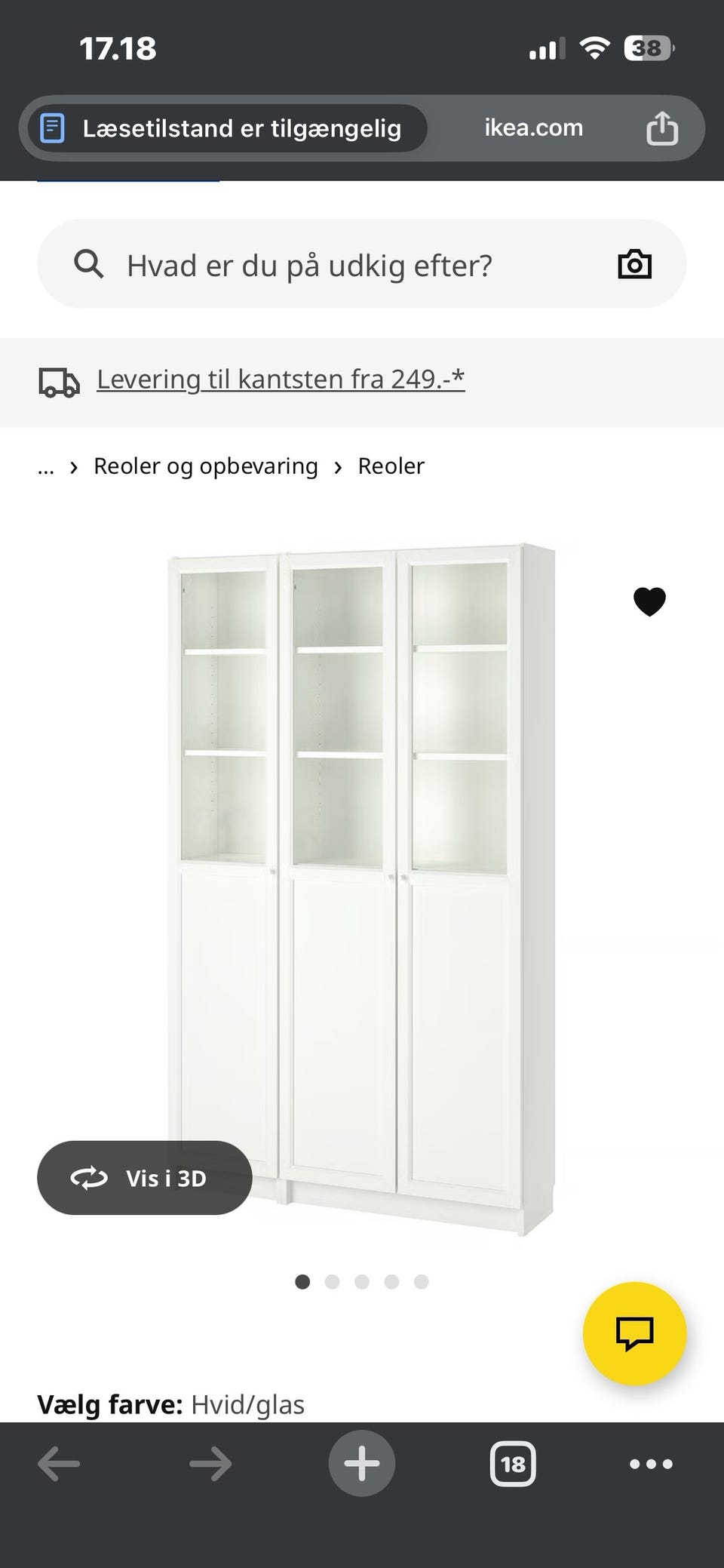The width and height of the screenshot is (724, 1568).
Task: Tap the delivery truck icon
Action: coord(60,381)
